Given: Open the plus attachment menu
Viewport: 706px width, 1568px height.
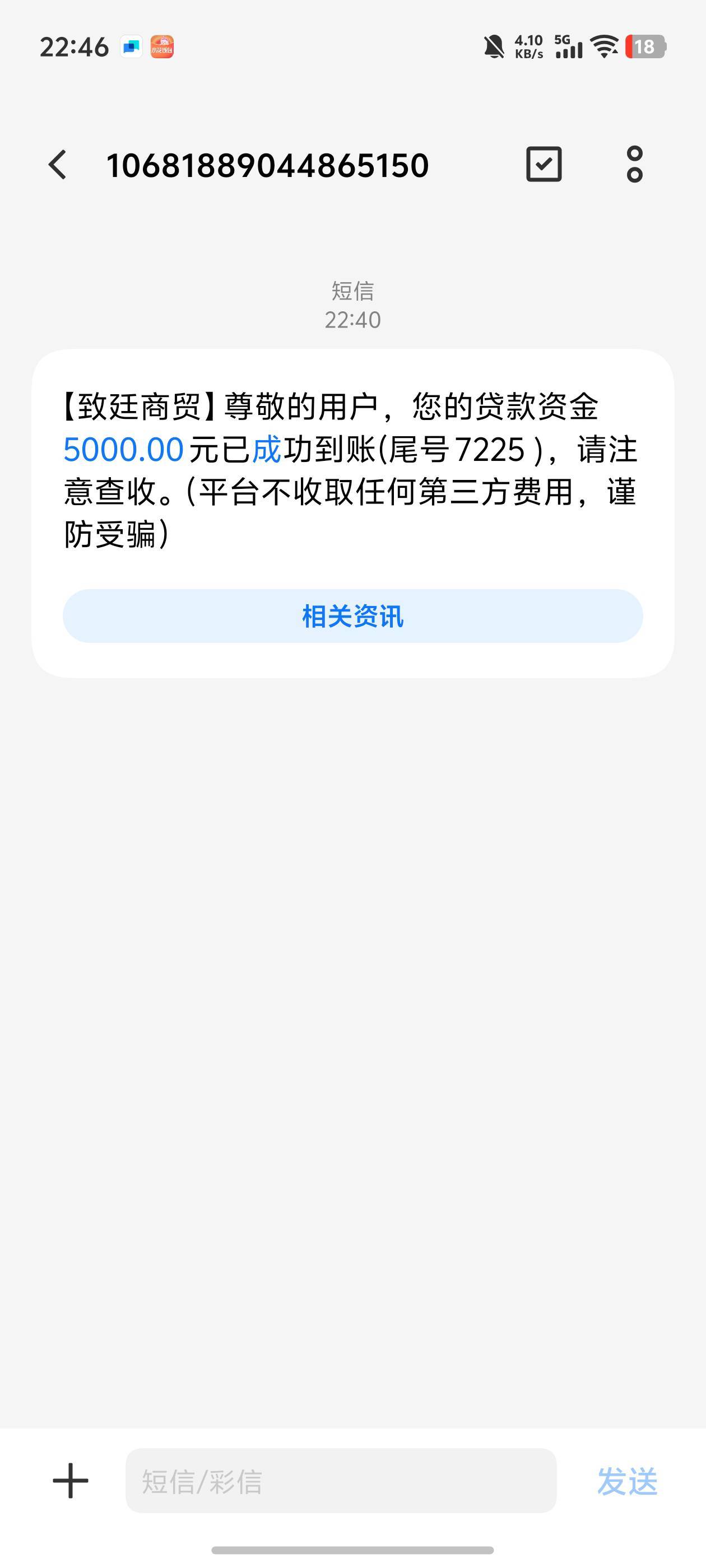Looking at the screenshot, I should click(x=71, y=1480).
